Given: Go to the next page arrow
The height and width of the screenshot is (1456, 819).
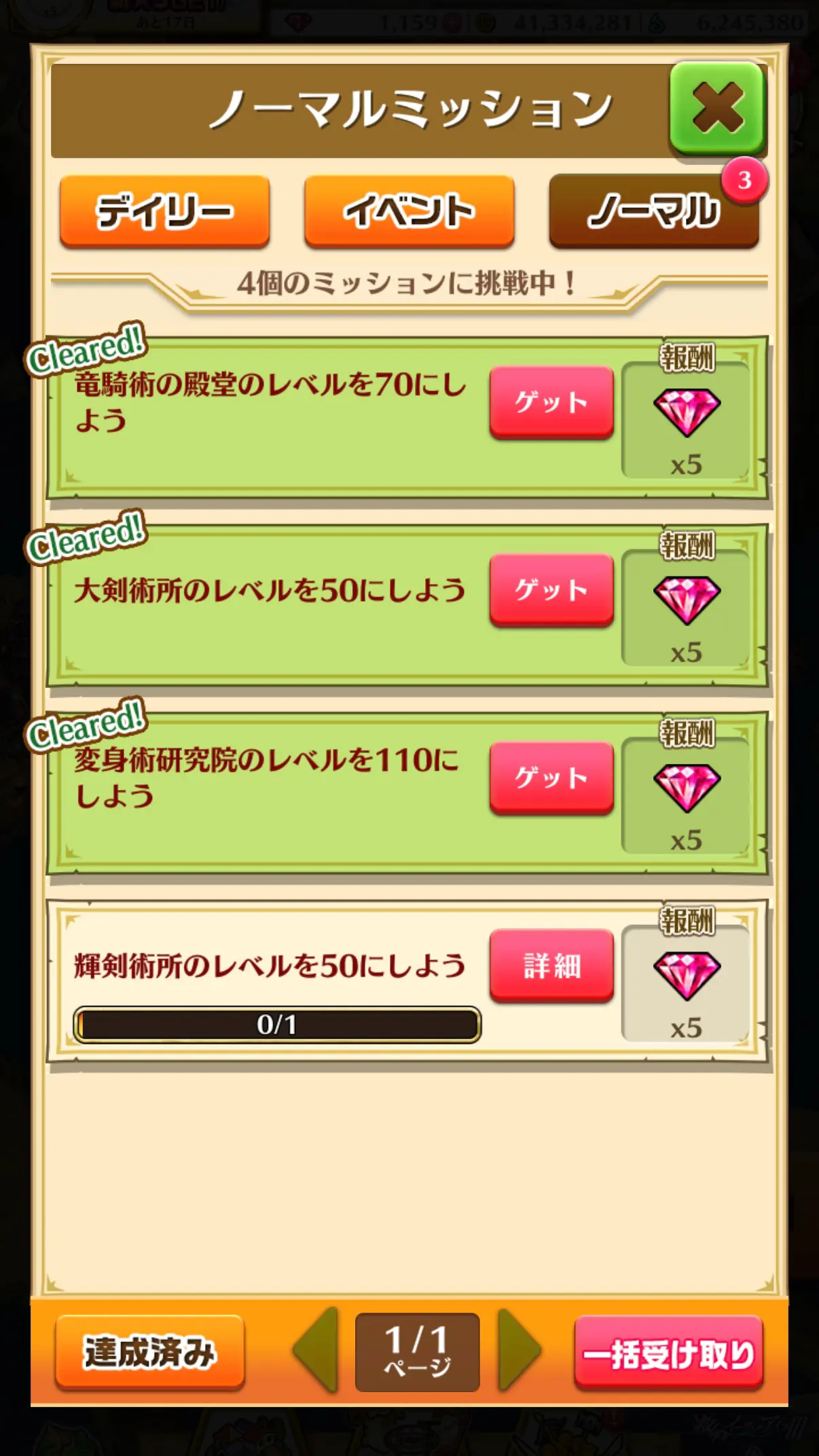Looking at the screenshot, I should click(519, 1350).
